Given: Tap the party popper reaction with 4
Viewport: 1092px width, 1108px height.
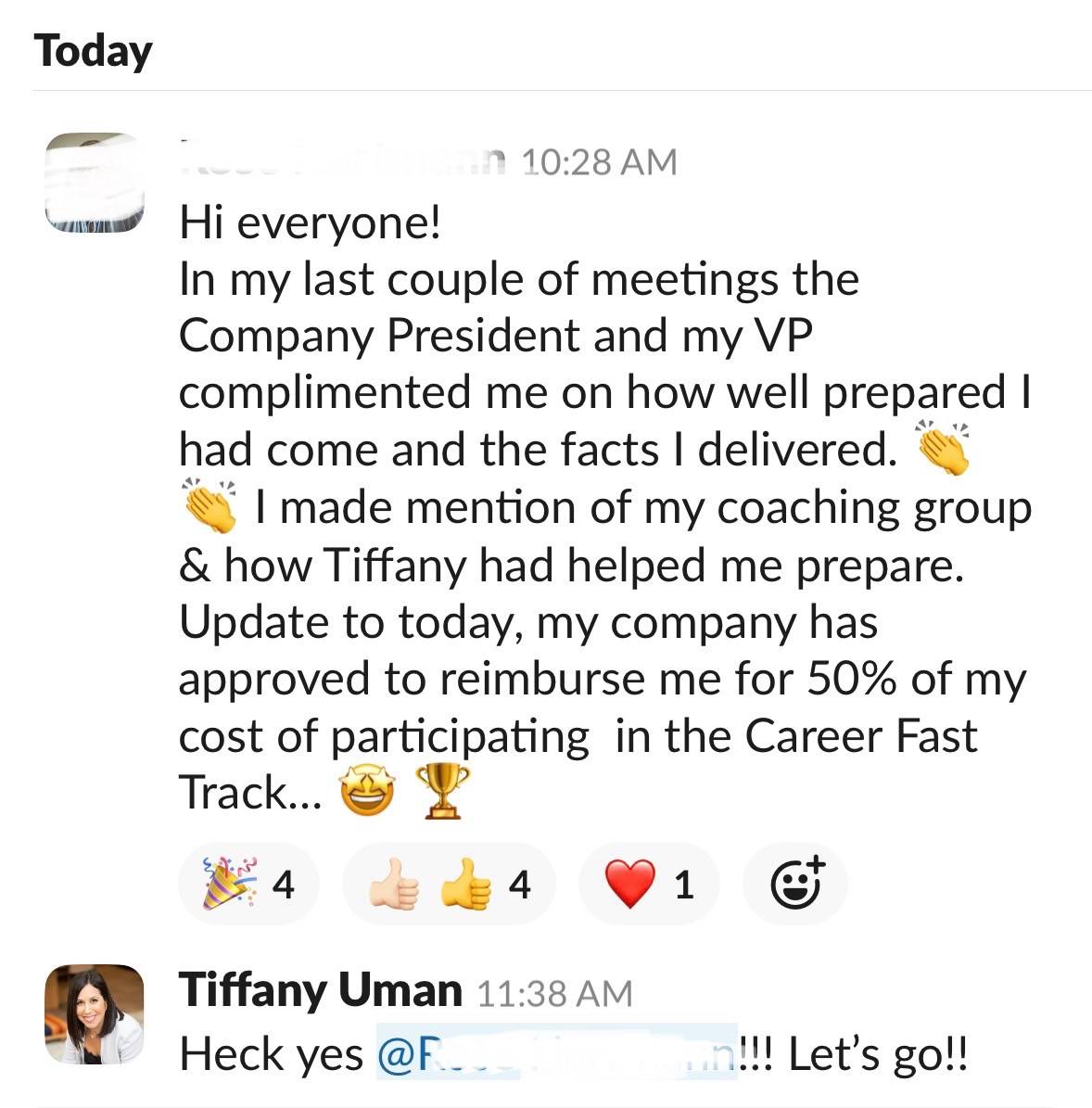Looking at the screenshot, I should (x=248, y=885).
